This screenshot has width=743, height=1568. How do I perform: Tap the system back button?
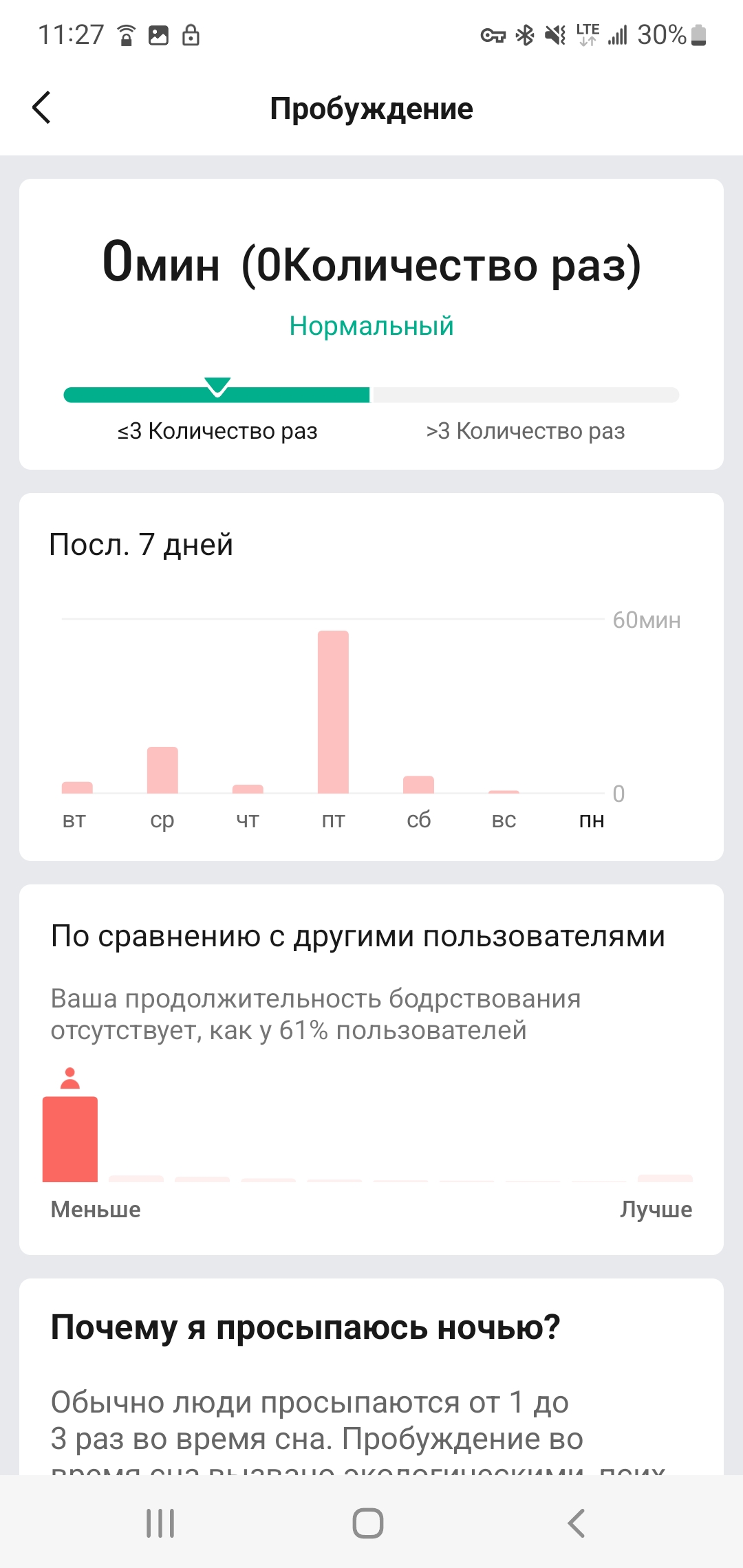[x=577, y=1523]
